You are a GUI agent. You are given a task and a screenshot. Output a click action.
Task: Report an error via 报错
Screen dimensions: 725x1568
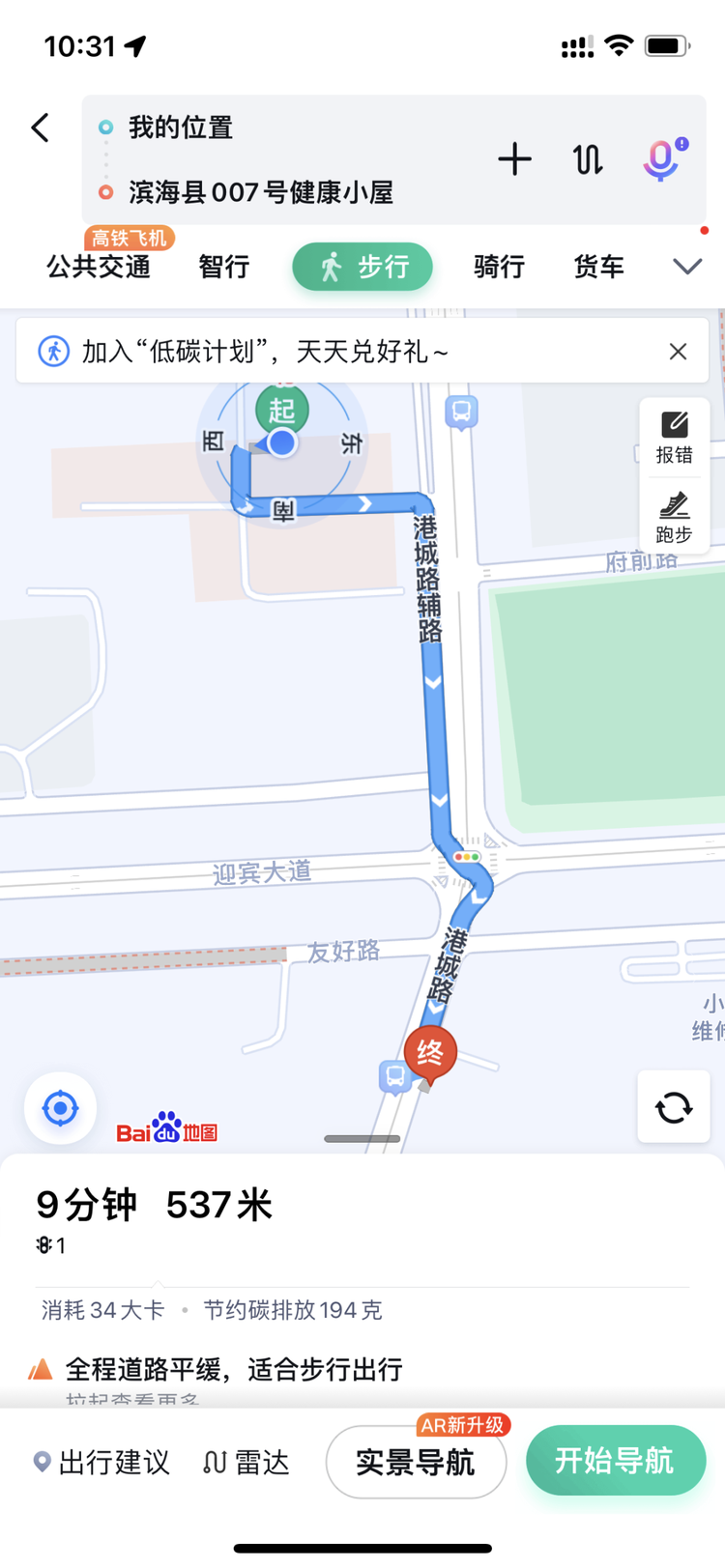click(x=674, y=438)
